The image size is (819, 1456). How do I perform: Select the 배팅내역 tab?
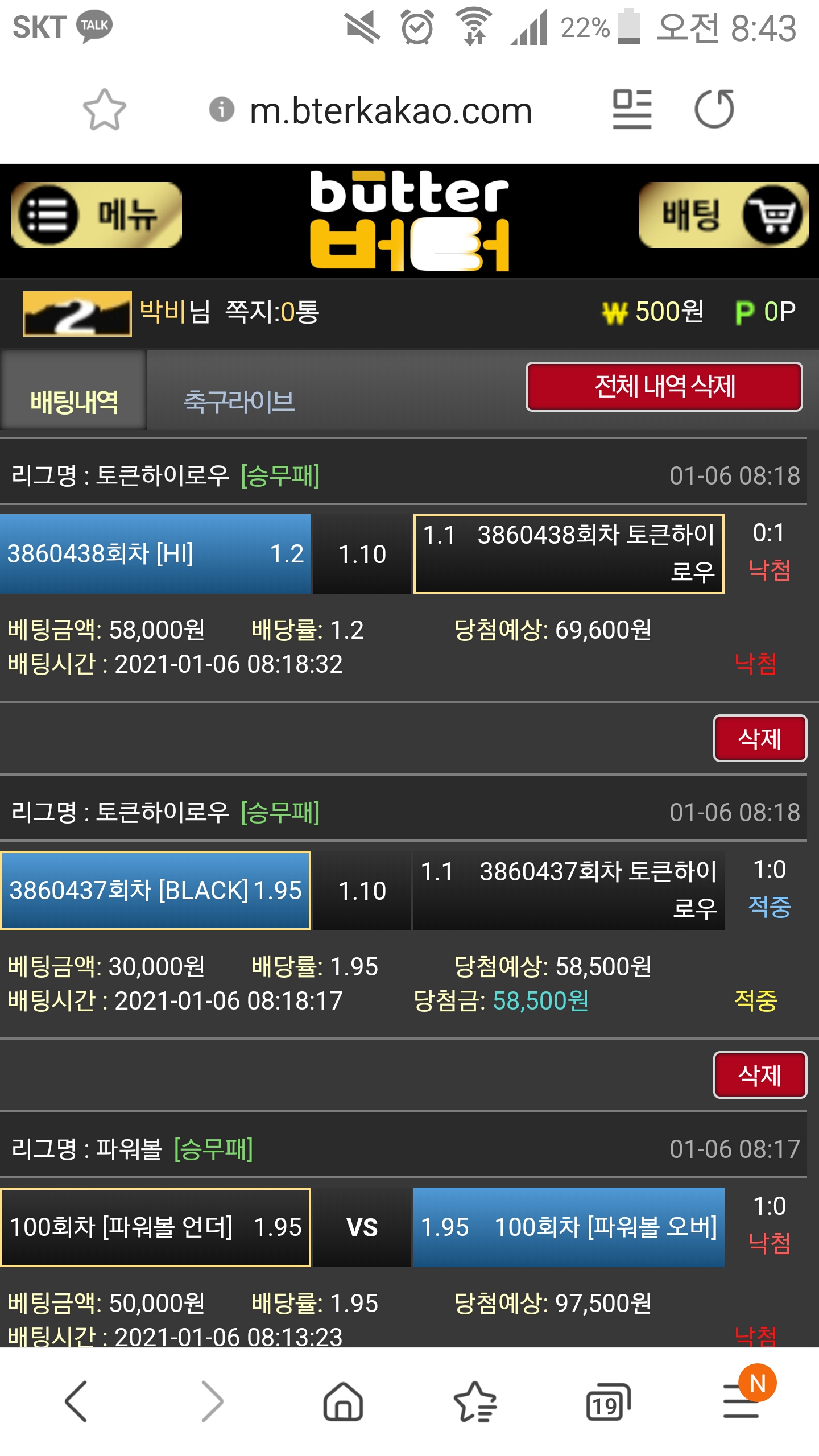[74, 402]
